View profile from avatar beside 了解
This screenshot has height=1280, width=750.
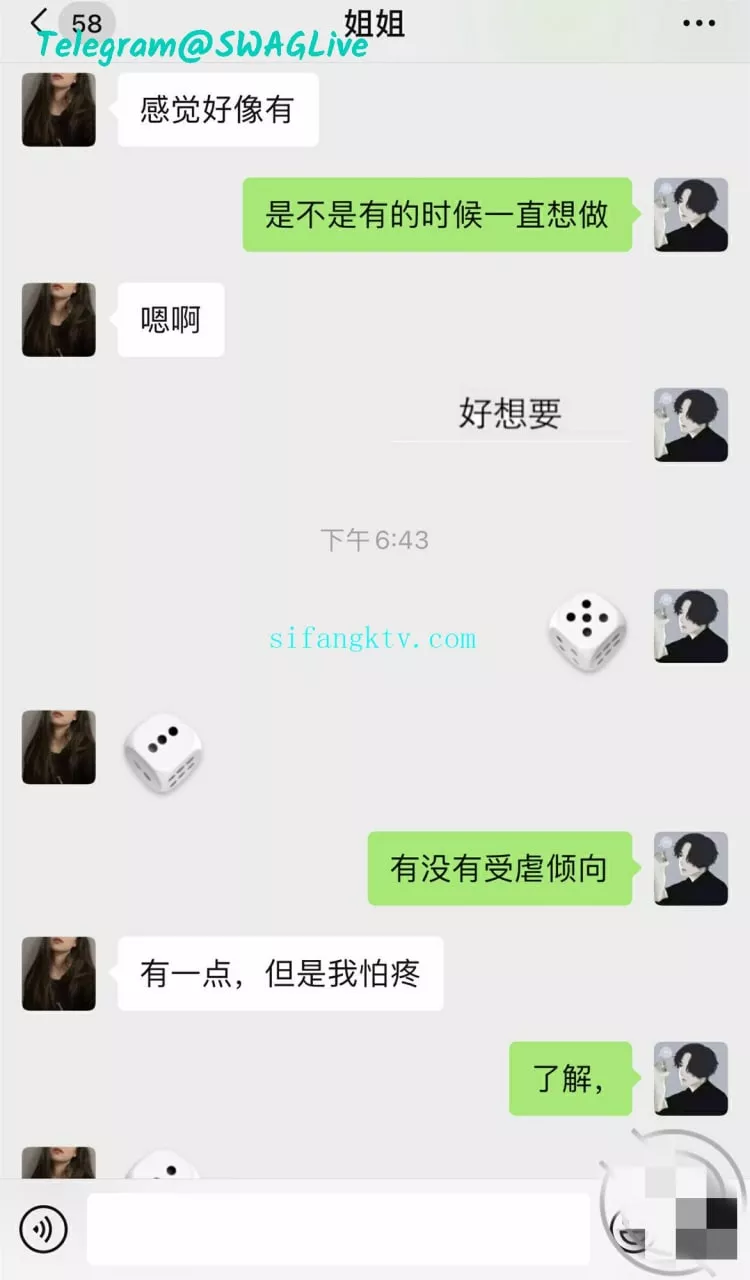[691, 1079]
